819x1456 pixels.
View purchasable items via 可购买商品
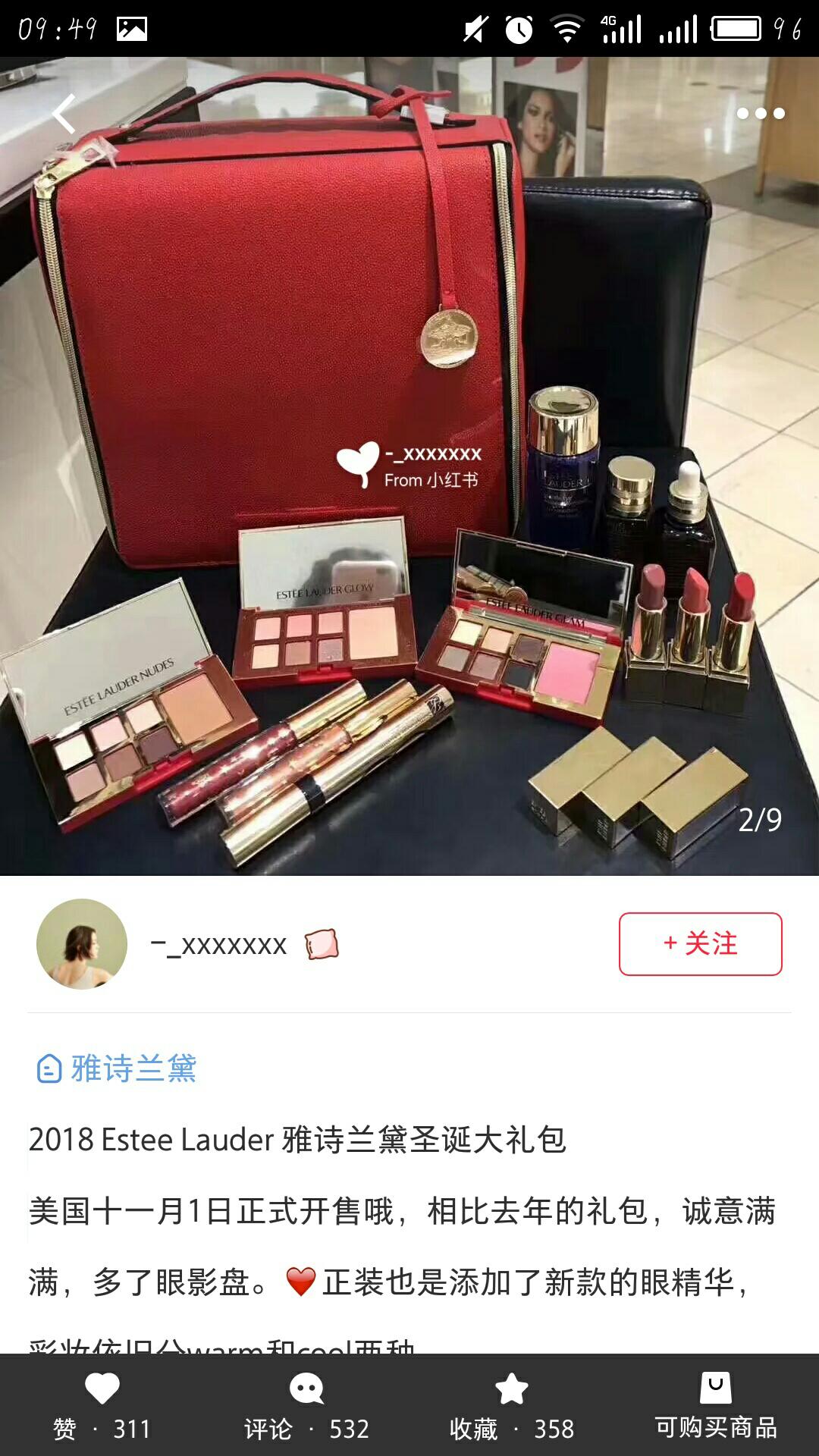(x=716, y=1404)
